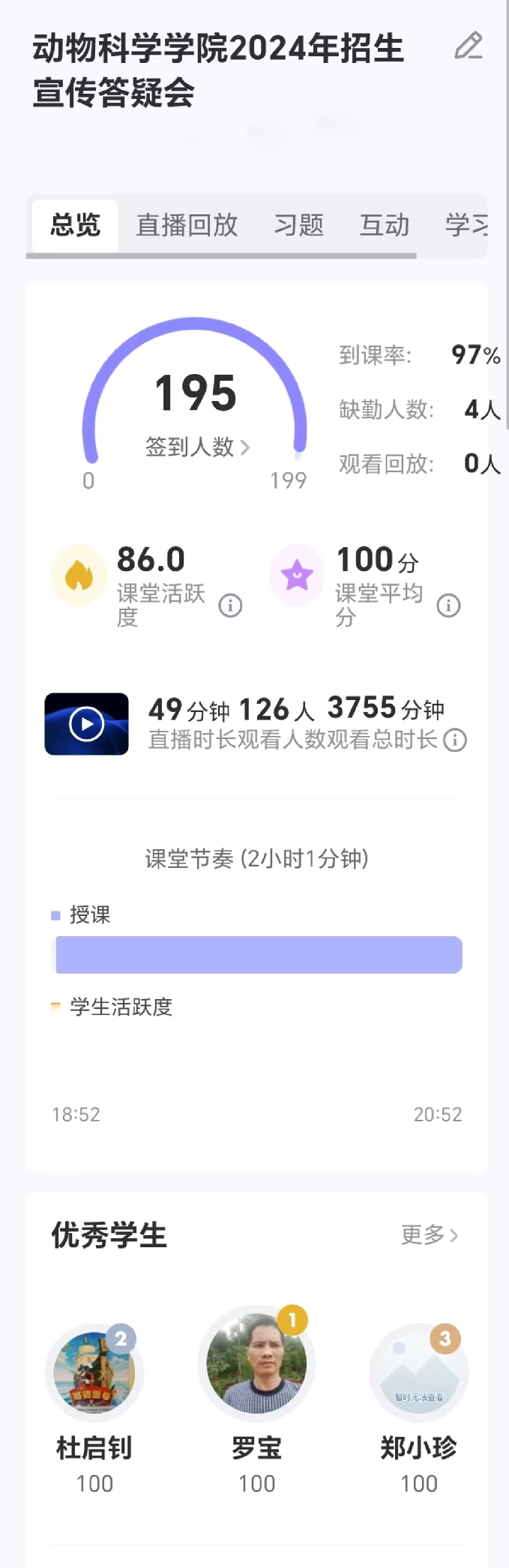Open student 罗宝's profile
The height and width of the screenshot is (1568, 509).
click(x=256, y=1364)
